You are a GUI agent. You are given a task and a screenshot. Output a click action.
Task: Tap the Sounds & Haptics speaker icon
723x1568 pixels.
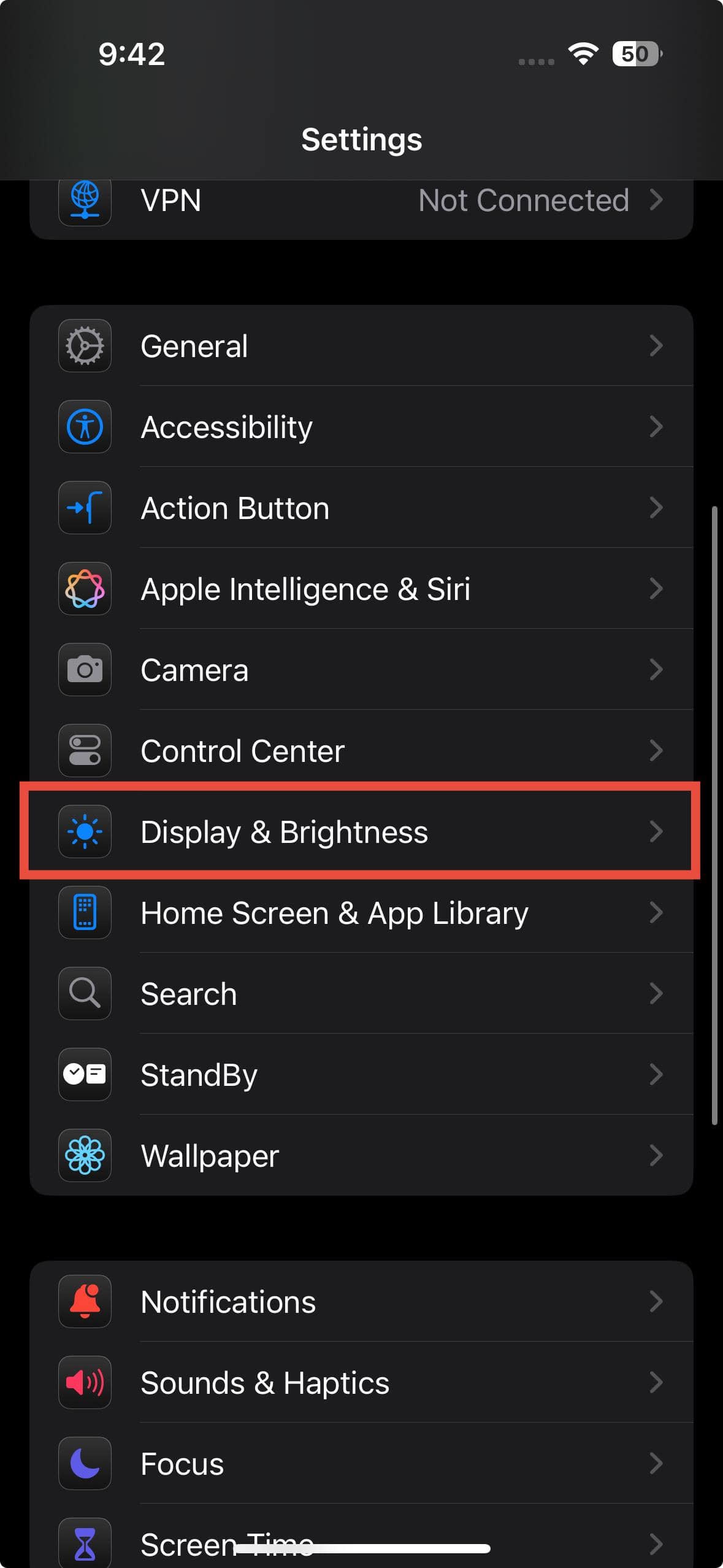pyautogui.click(x=85, y=1382)
